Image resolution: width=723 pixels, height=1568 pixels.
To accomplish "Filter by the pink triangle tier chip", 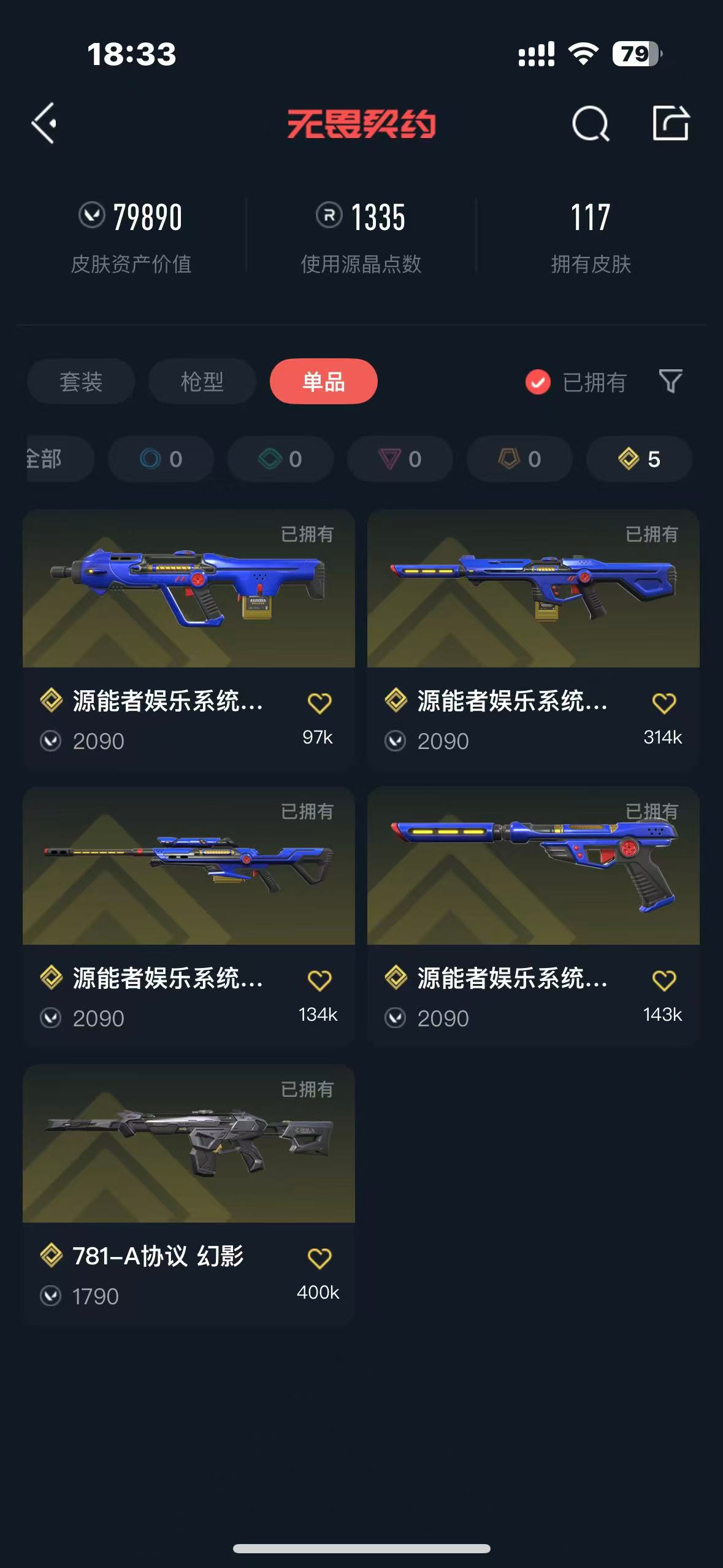I will coord(400,459).
